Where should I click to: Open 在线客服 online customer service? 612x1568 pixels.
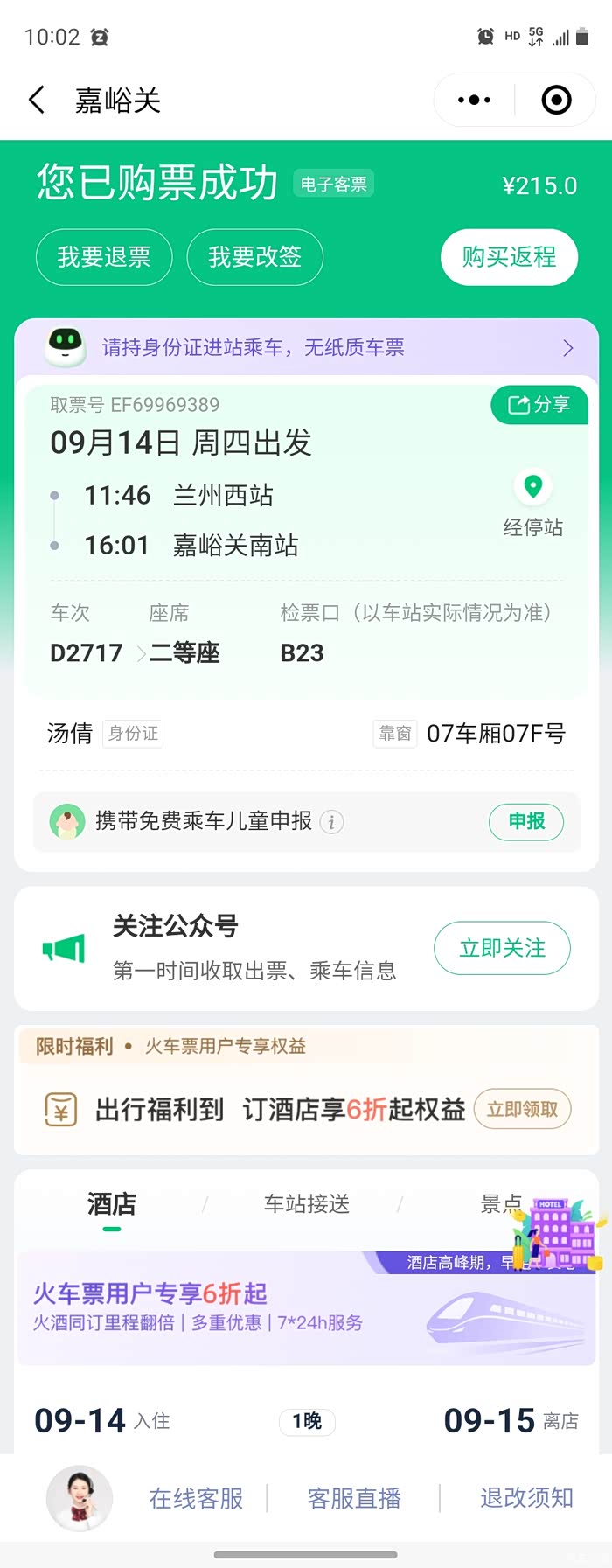tap(196, 1498)
